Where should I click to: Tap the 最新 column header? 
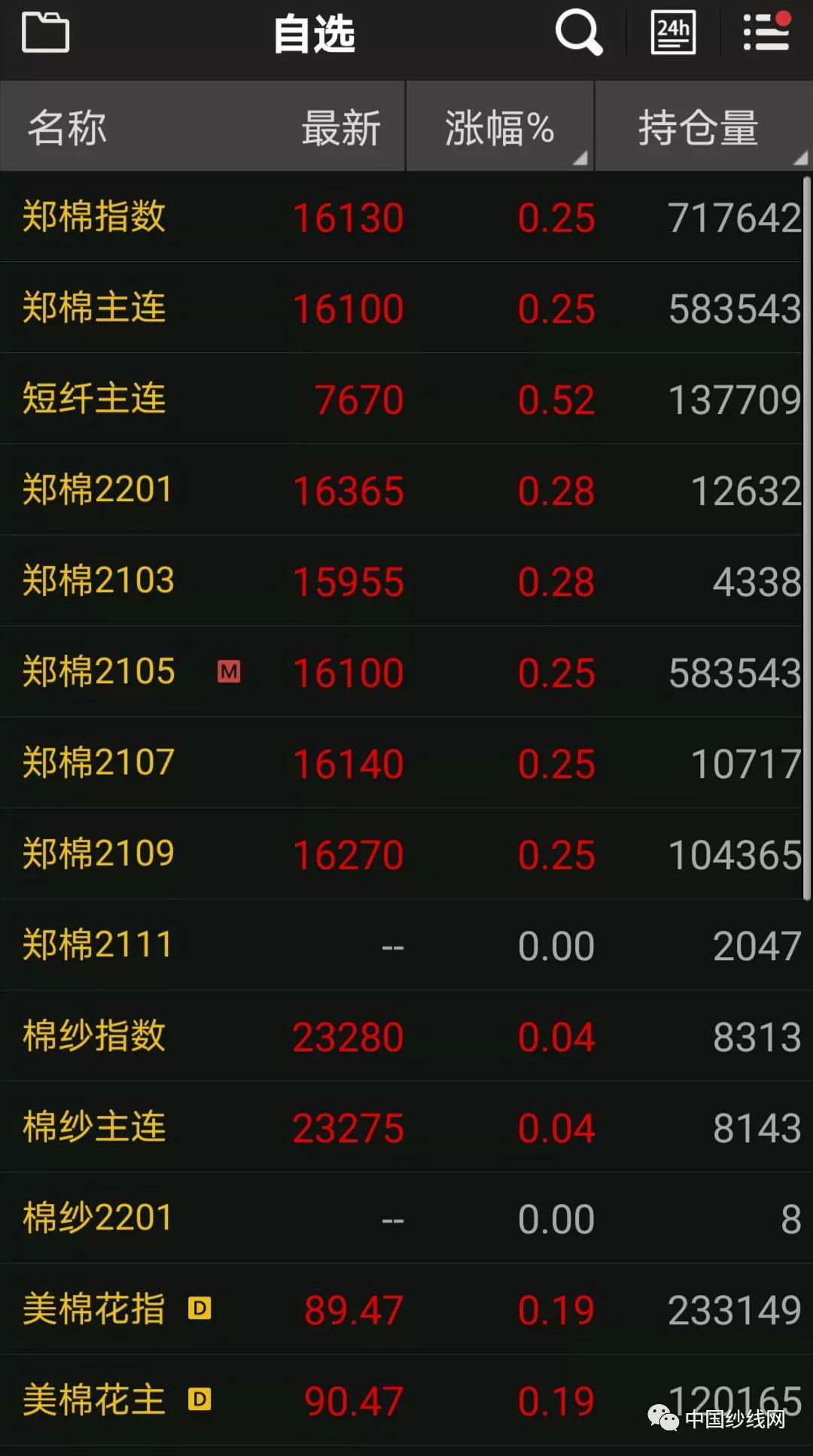(x=341, y=127)
